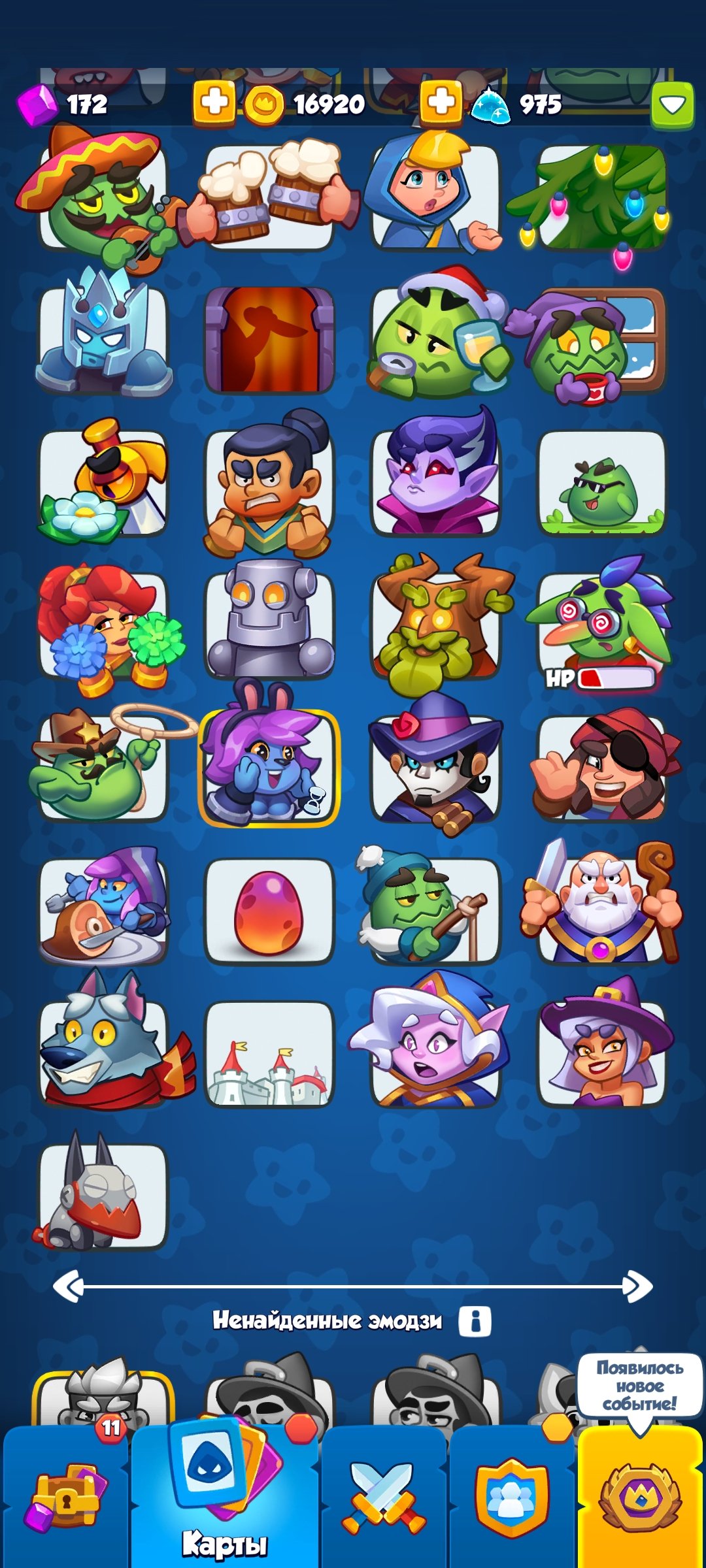
Task: Tap the plus button next to gold coins
Action: [214, 103]
